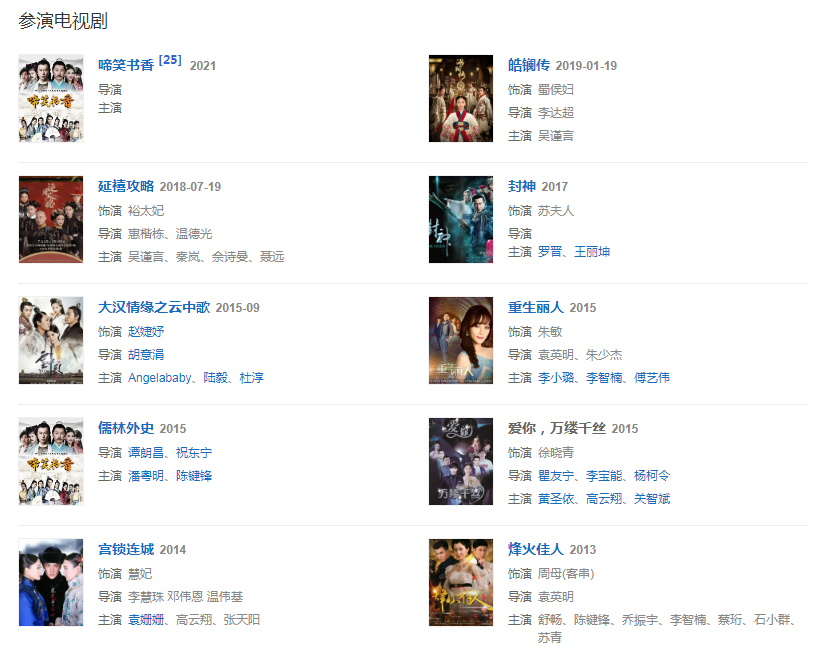Open the 封神 drama link
The height and width of the screenshot is (661, 817).
click(x=521, y=186)
